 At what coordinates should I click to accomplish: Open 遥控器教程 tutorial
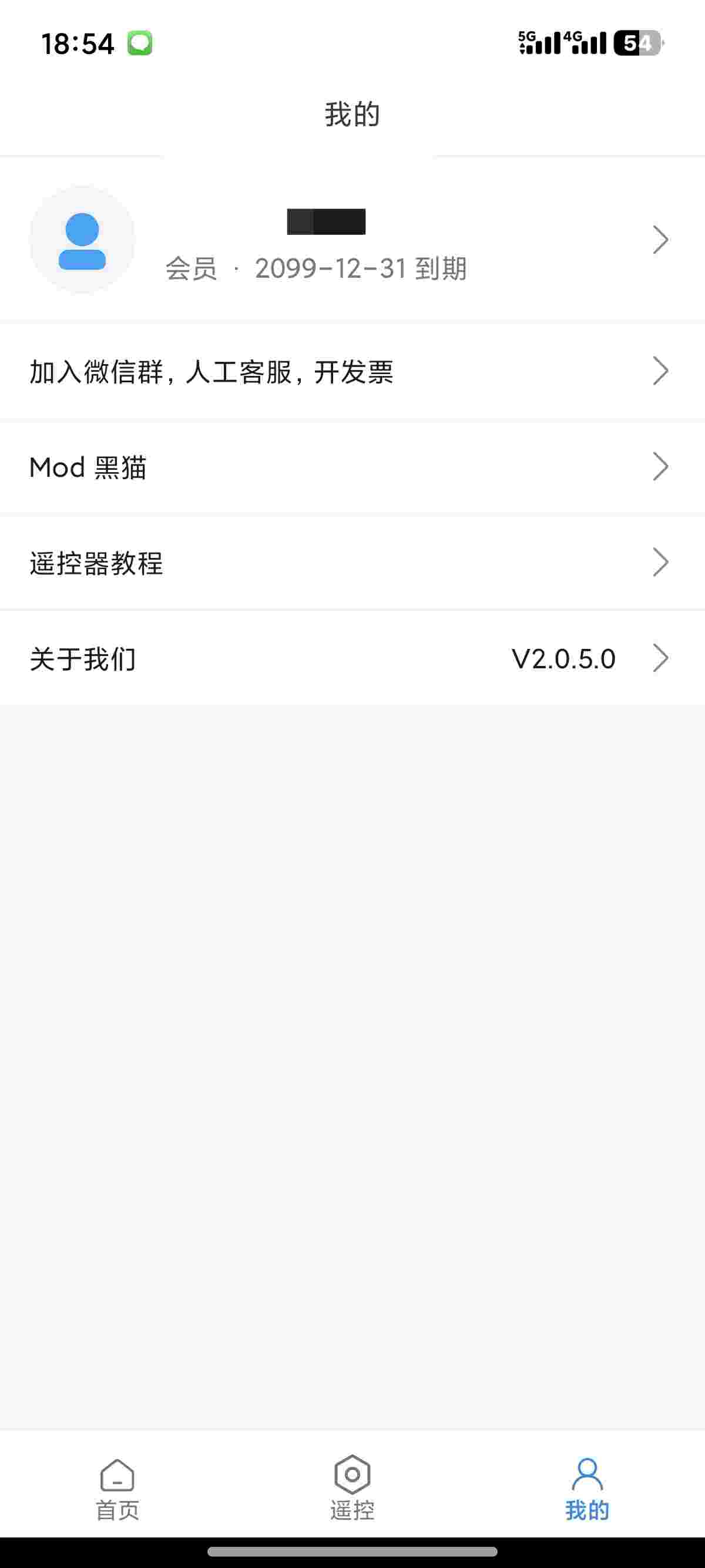pos(352,563)
